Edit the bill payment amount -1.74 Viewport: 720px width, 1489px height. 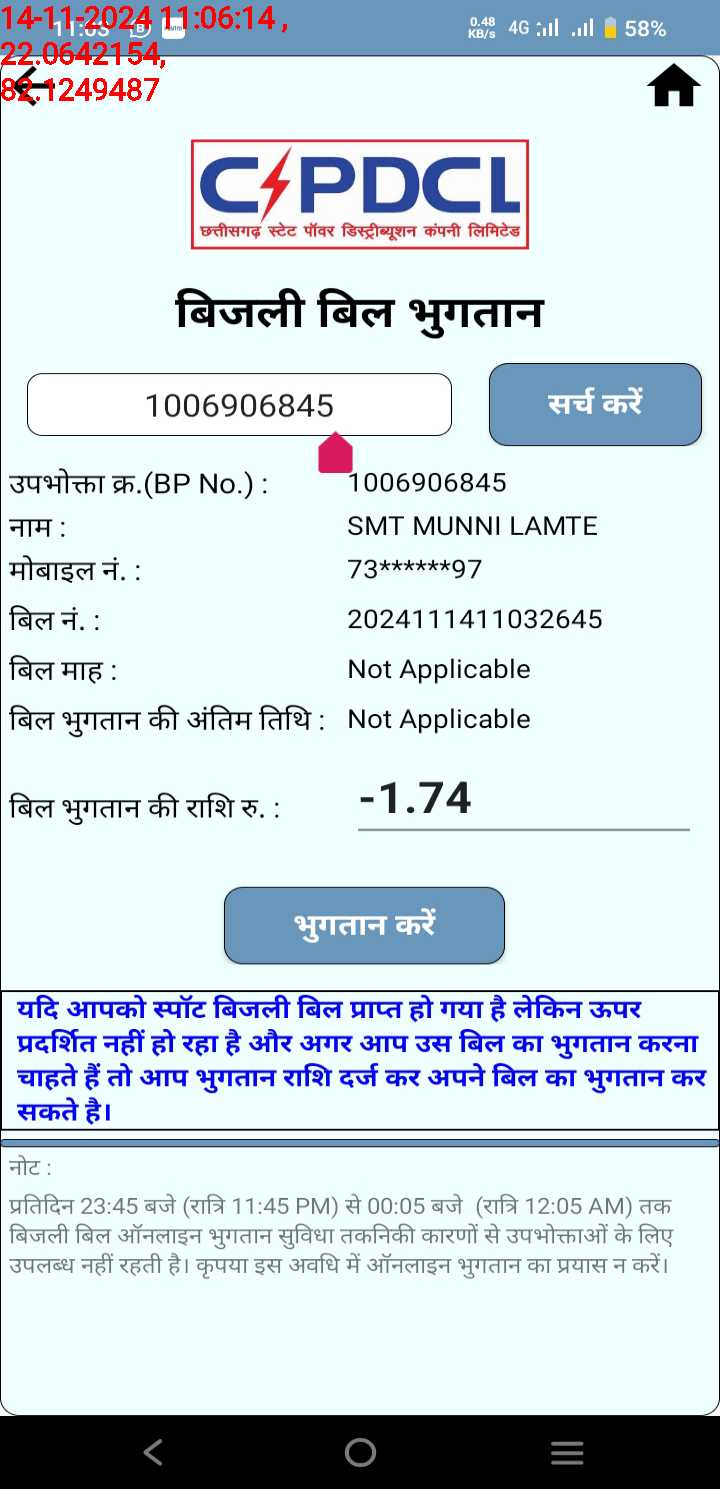(523, 800)
